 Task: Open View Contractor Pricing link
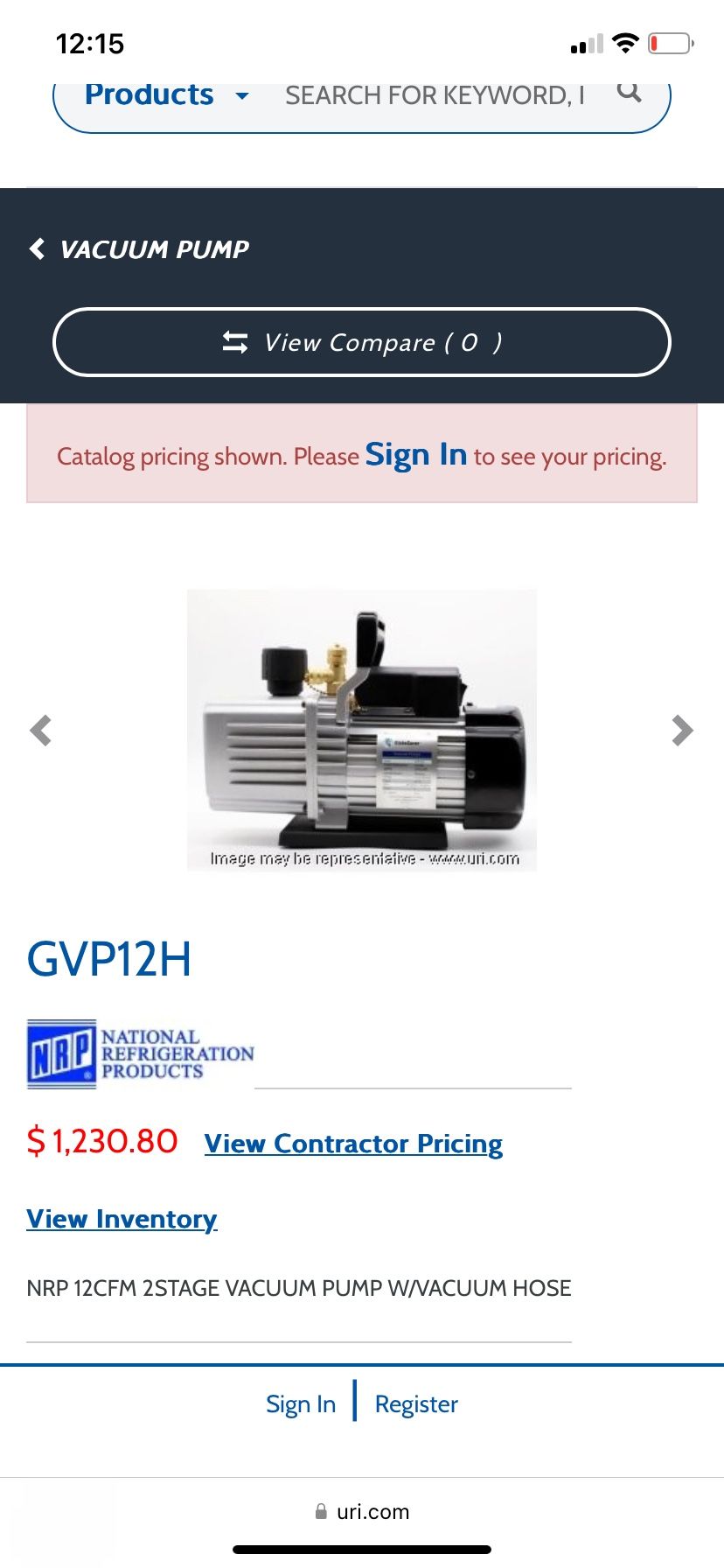coord(353,1144)
